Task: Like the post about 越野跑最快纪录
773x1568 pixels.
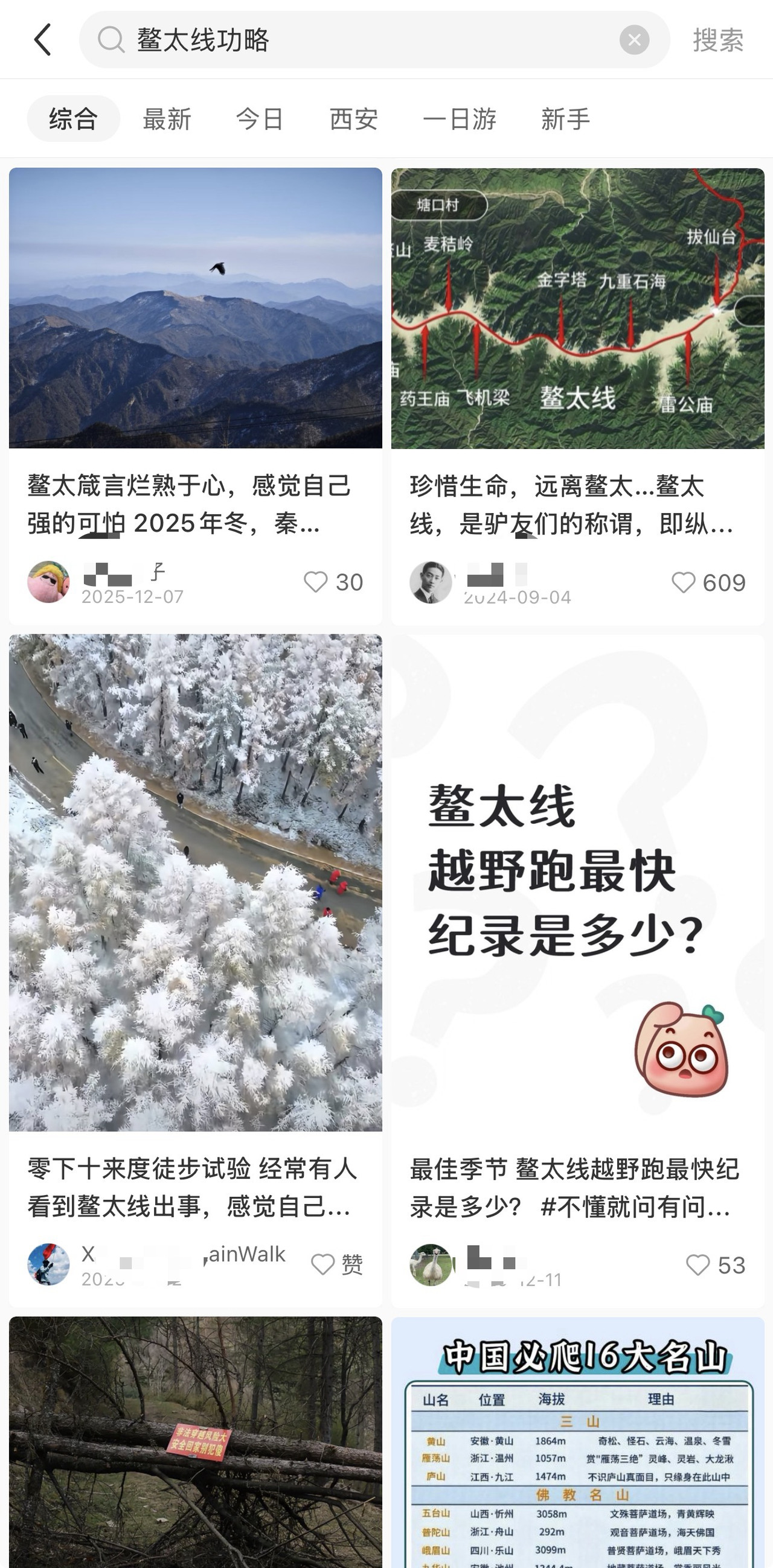Action: 698,1265
